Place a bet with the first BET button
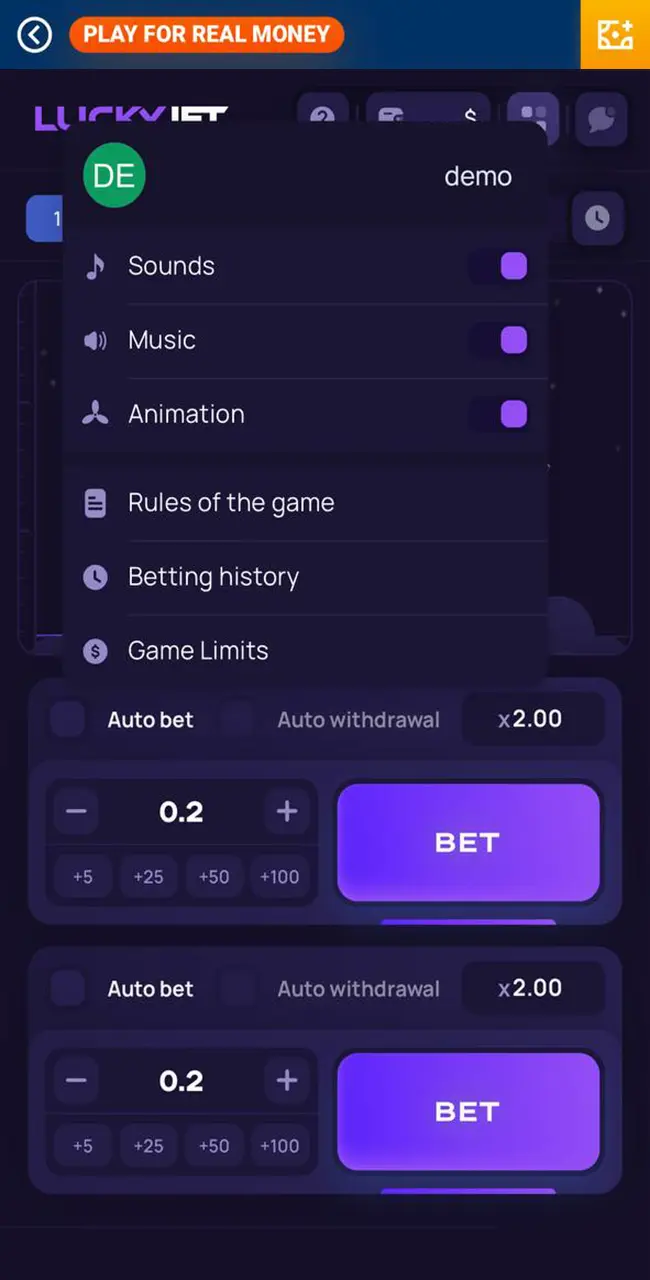 pos(468,842)
